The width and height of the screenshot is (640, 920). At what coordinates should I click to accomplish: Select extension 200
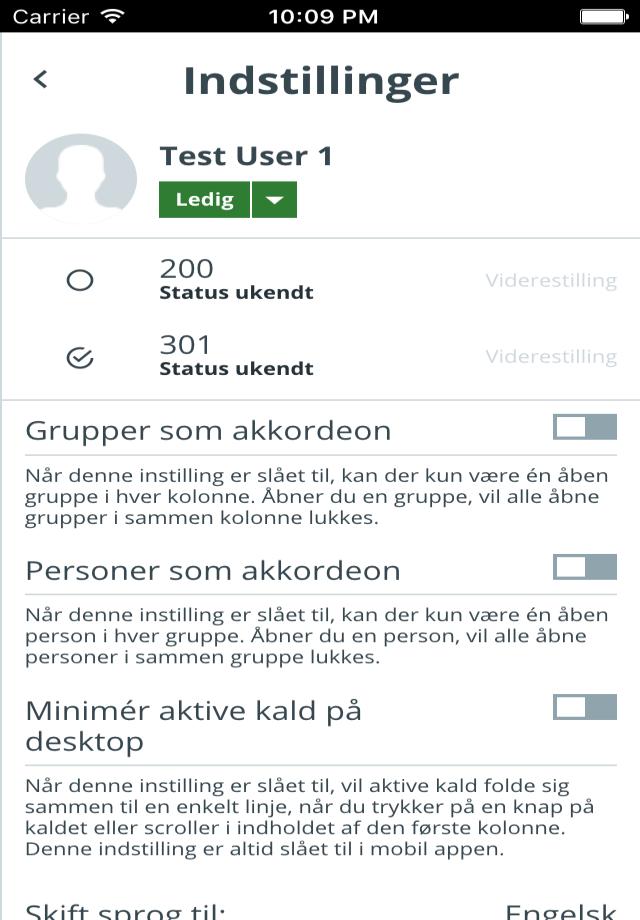80,280
